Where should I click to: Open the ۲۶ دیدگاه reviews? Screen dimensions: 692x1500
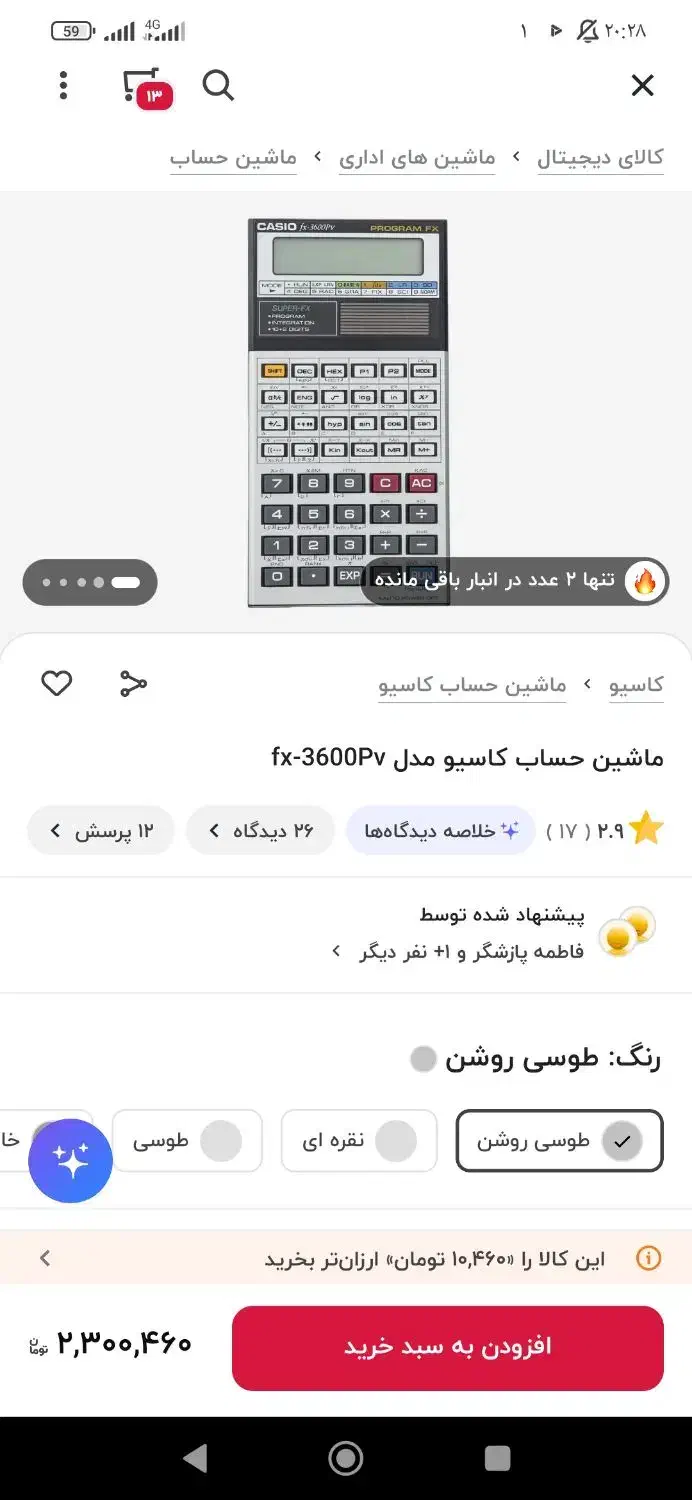point(260,831)
